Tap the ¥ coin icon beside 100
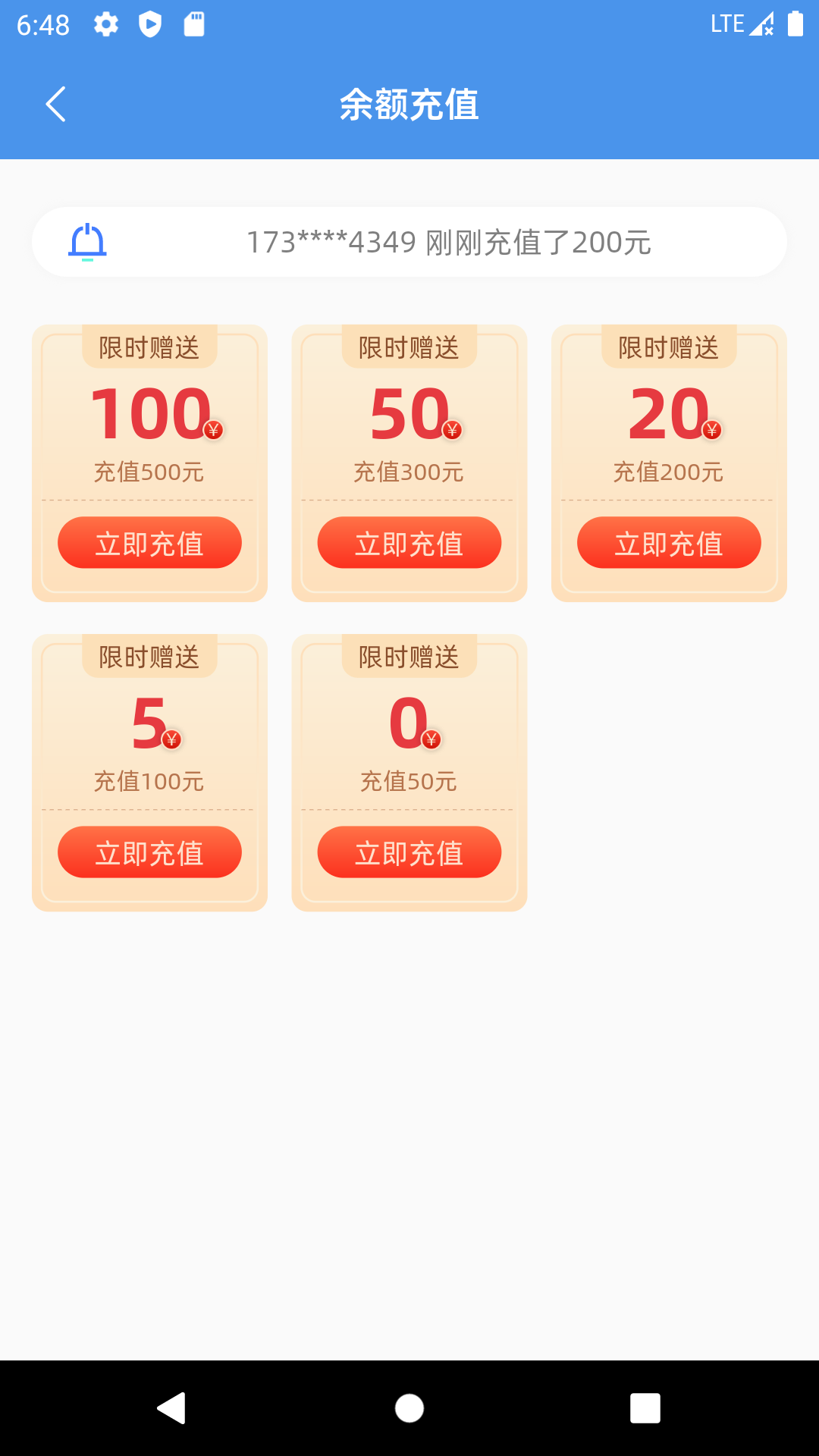Viewport: 819px width, 1456px height. coord(214,430)
